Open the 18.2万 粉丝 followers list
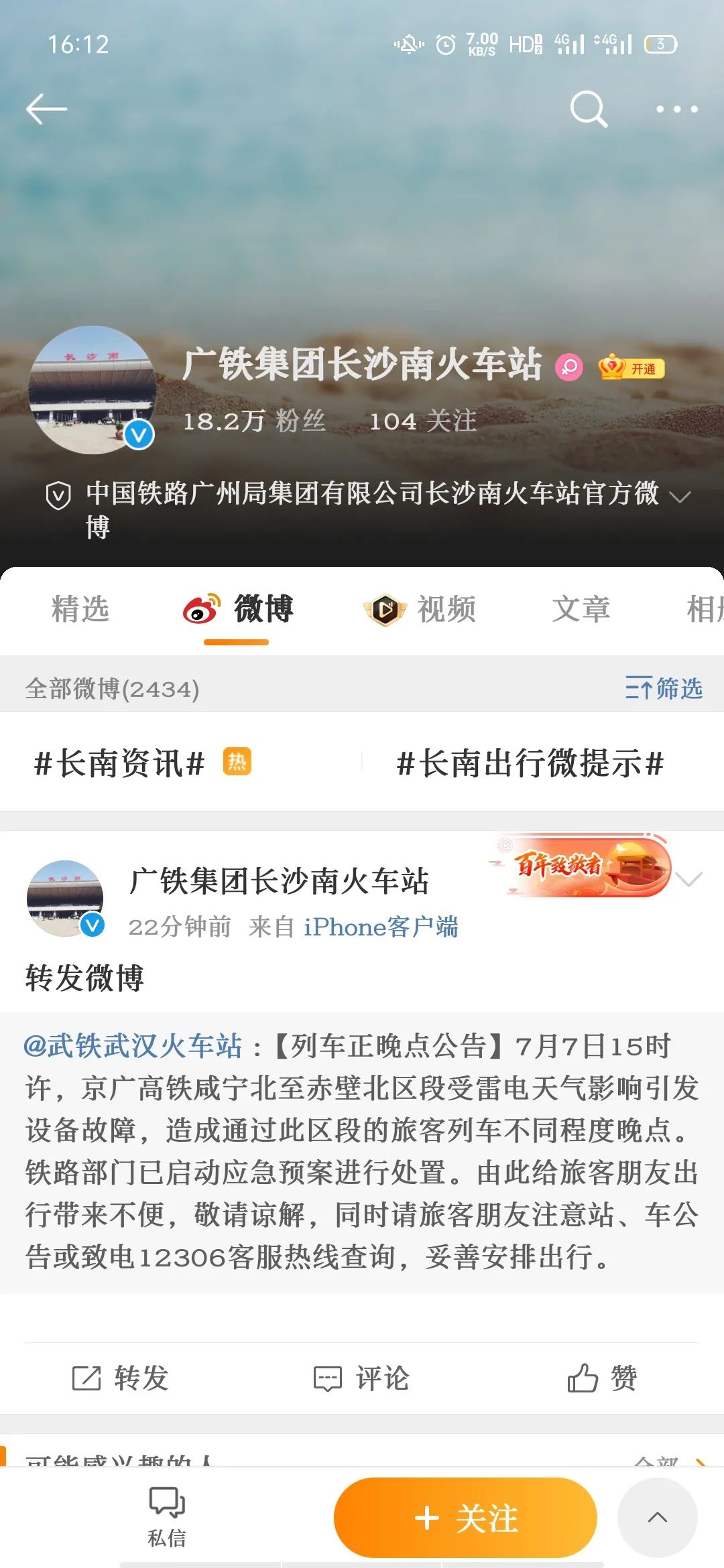Screen dimensions: 724x1568 click(254, 421)
